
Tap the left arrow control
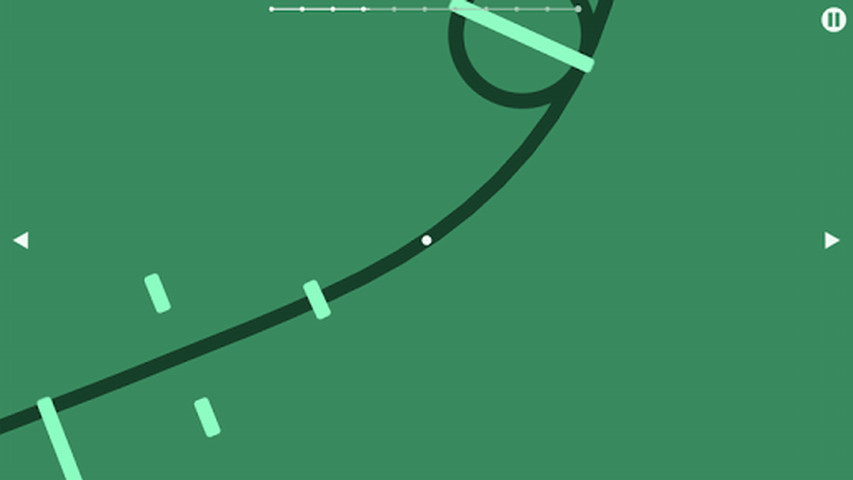point(20,240)
